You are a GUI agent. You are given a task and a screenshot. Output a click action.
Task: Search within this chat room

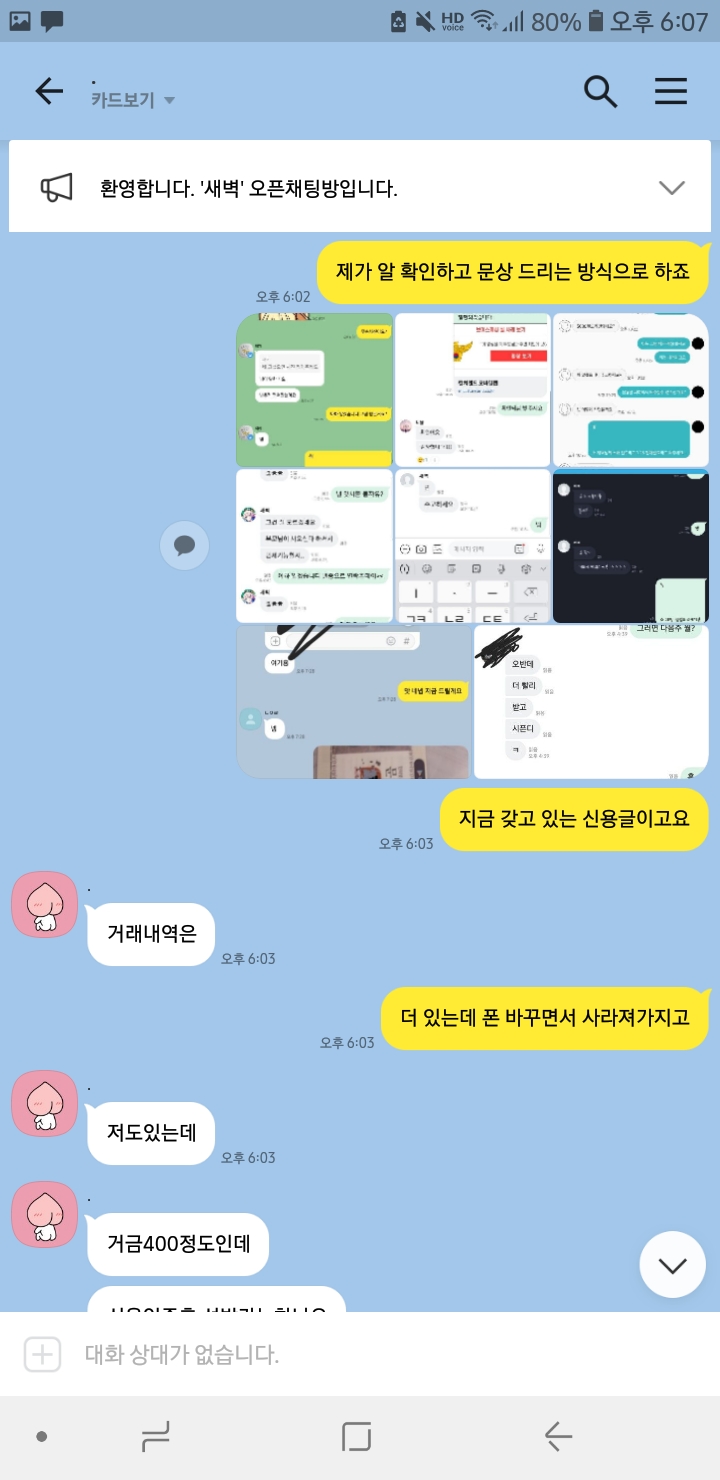click(600, 91)
